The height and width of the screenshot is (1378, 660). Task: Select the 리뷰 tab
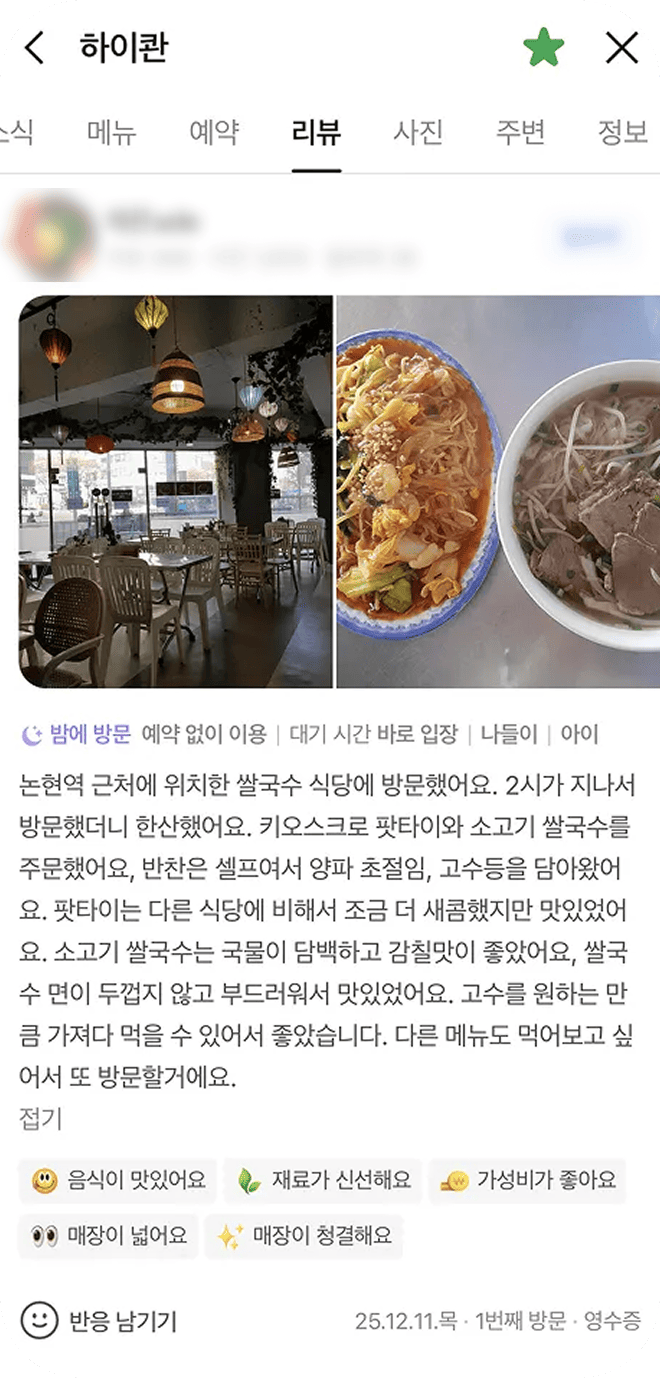(316, 132)
